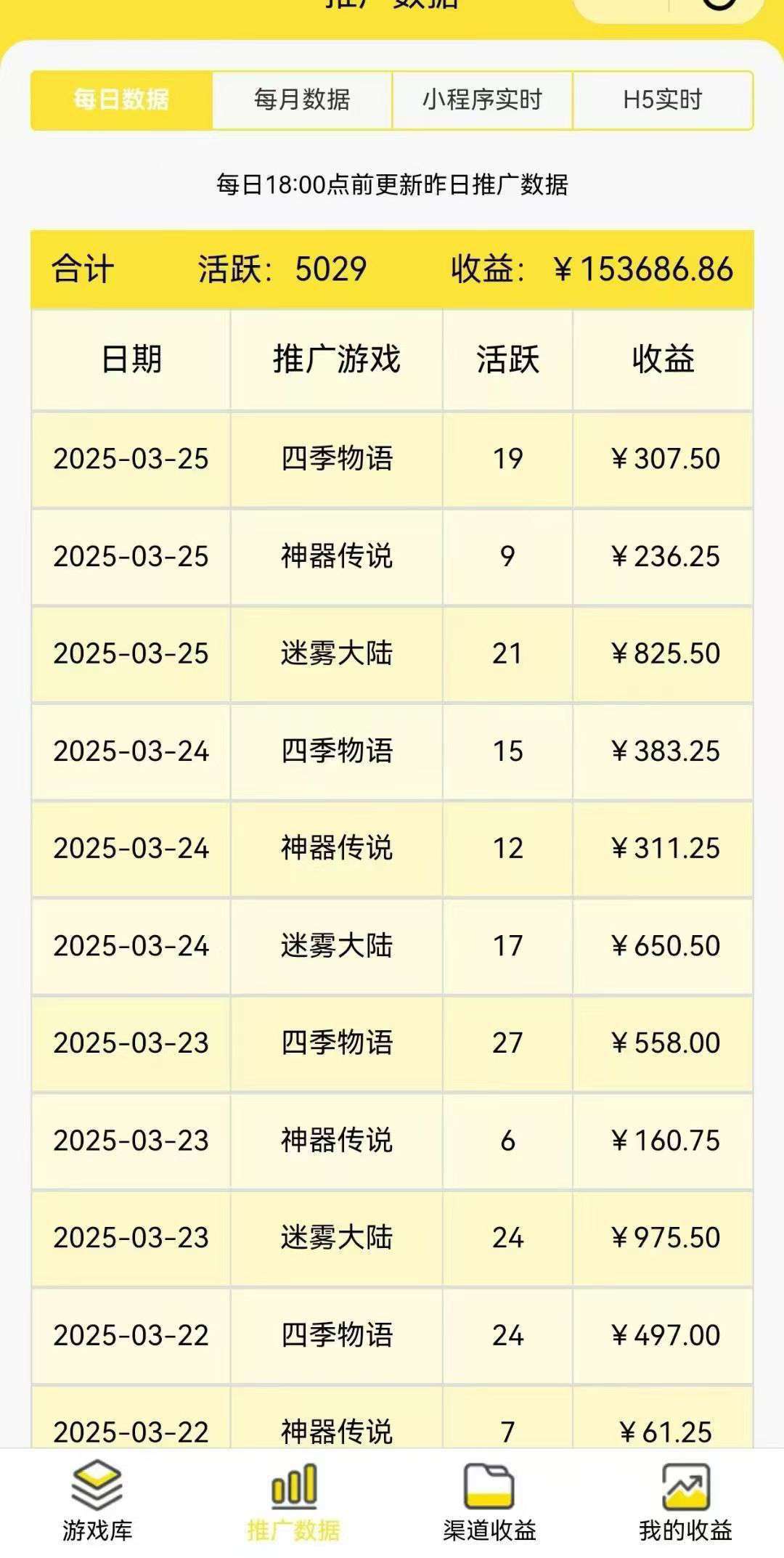This screenshot has width=784, height=1558.
Task: View the H5实时 tab
Action: pos(663,99)
